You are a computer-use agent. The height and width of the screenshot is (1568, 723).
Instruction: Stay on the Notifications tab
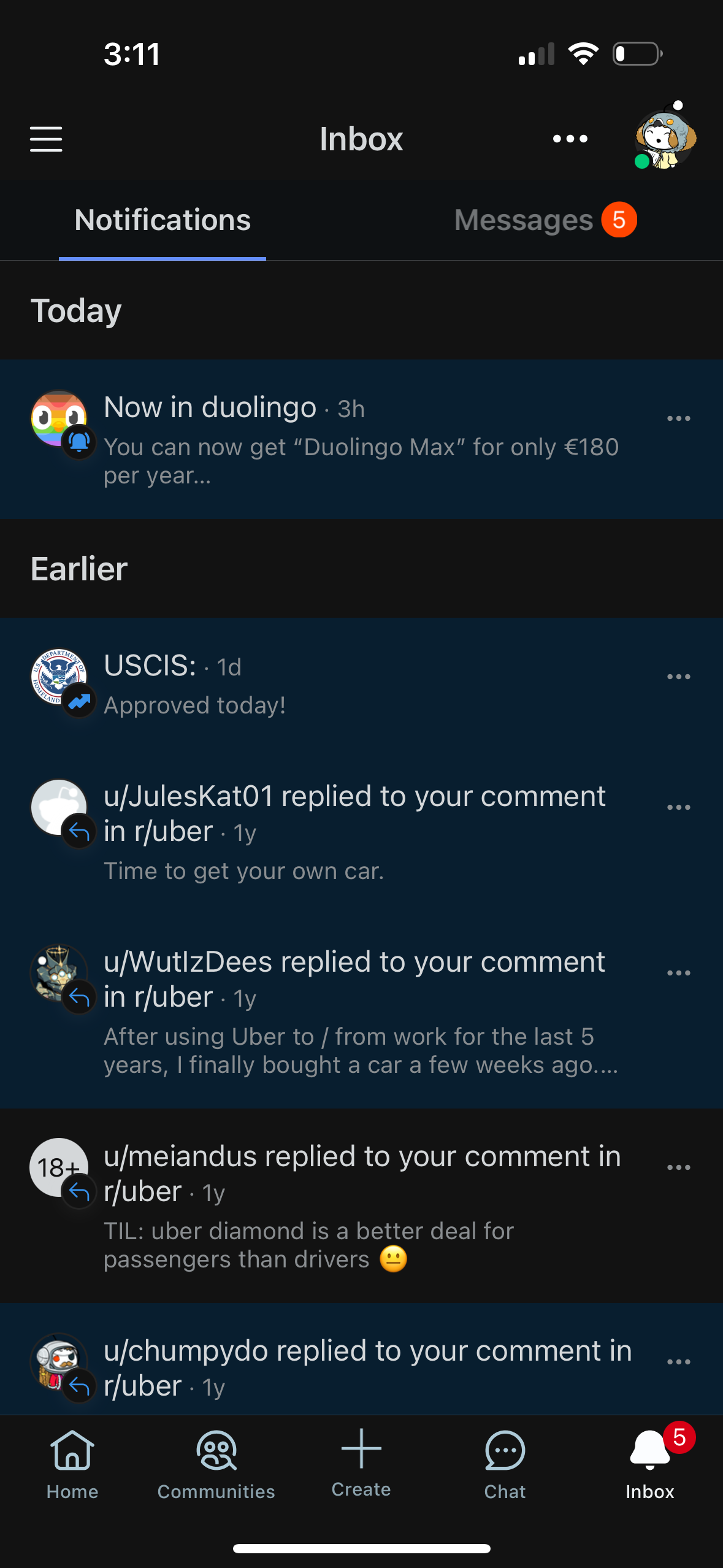pos(163,220)
